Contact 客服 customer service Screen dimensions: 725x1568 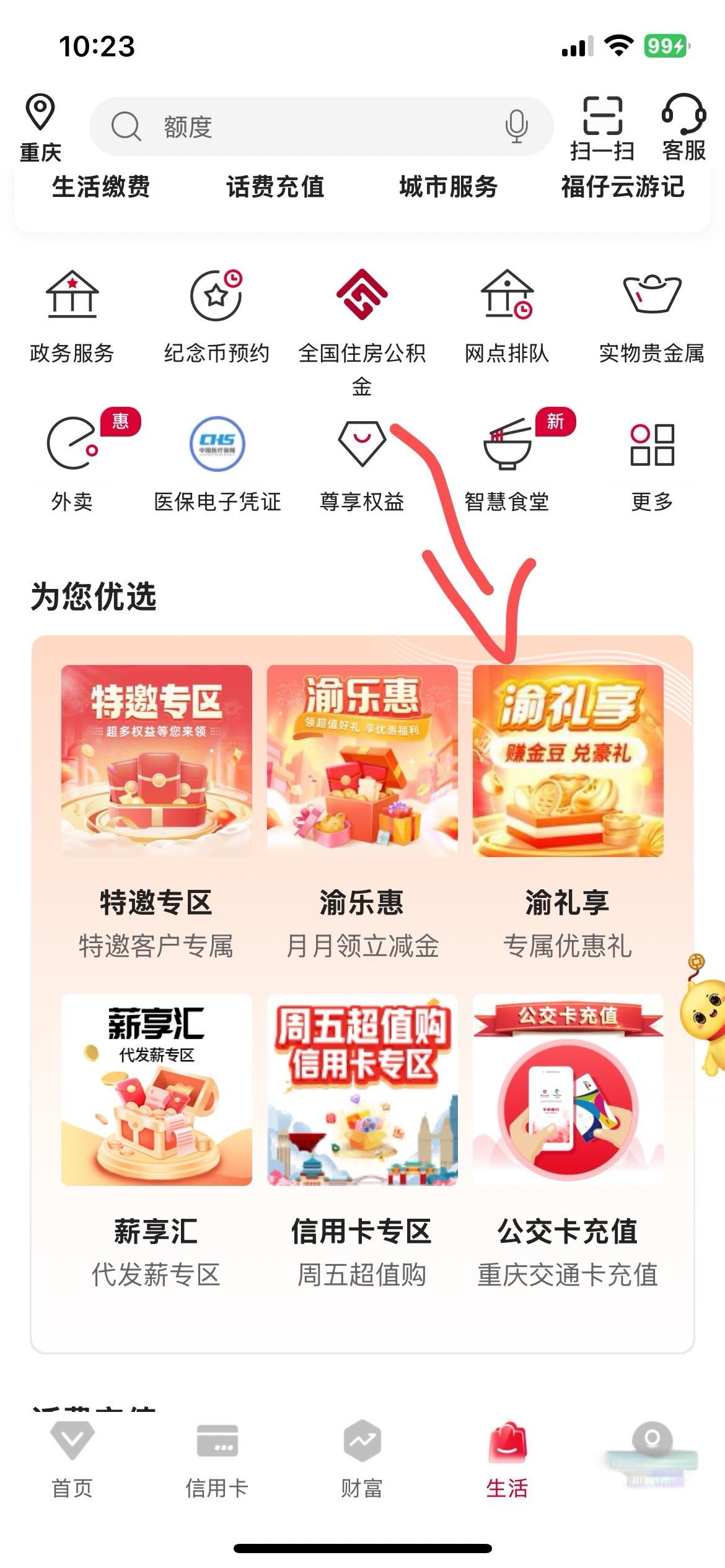click(x=683, y=128)
